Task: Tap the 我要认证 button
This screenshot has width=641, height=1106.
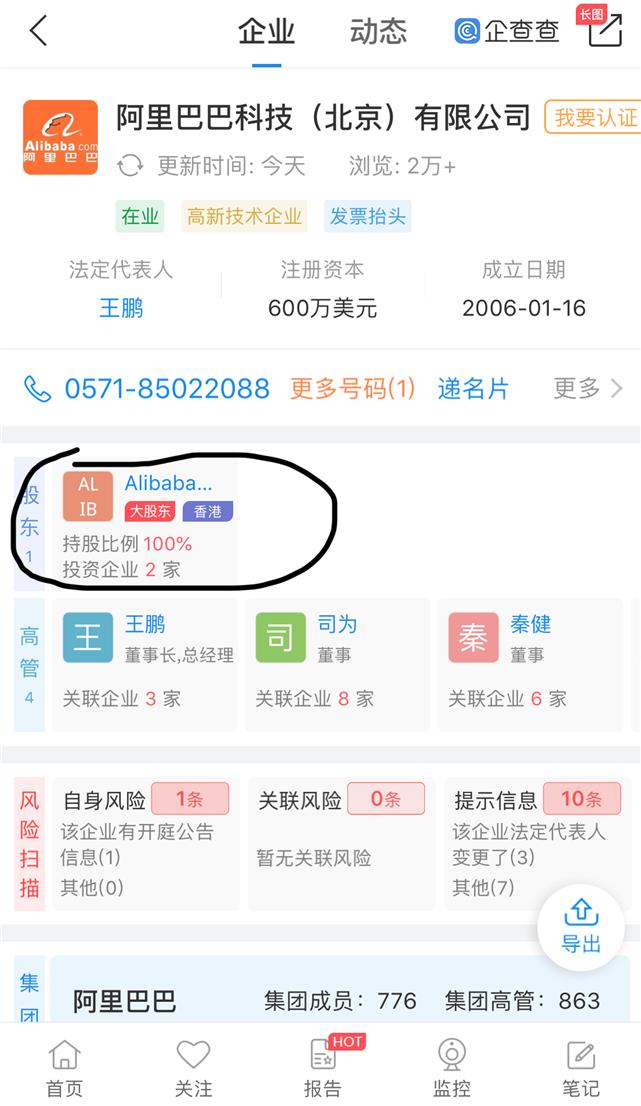Action: 594,117
